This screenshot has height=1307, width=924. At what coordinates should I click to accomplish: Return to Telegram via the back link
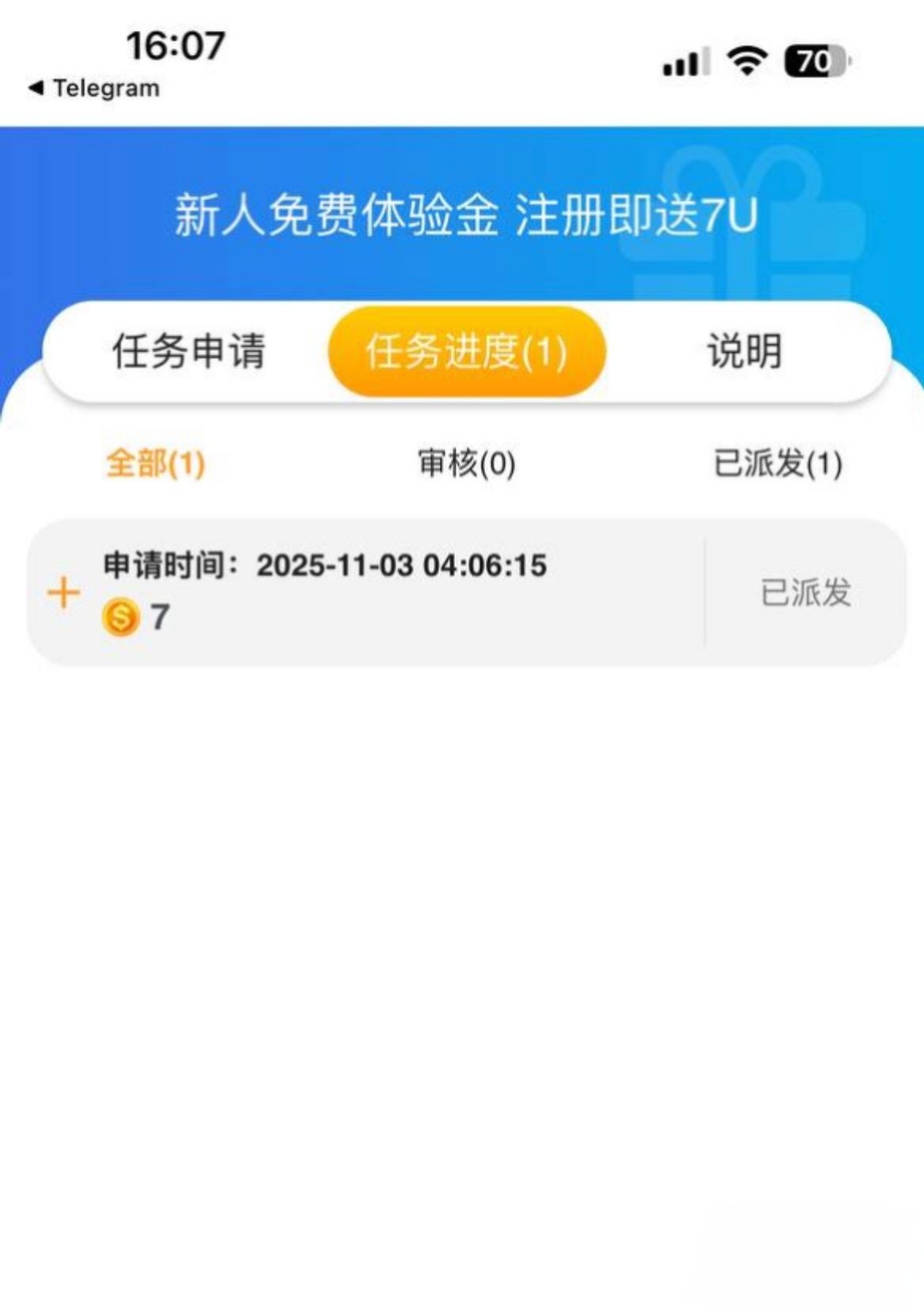pos(94,88)
